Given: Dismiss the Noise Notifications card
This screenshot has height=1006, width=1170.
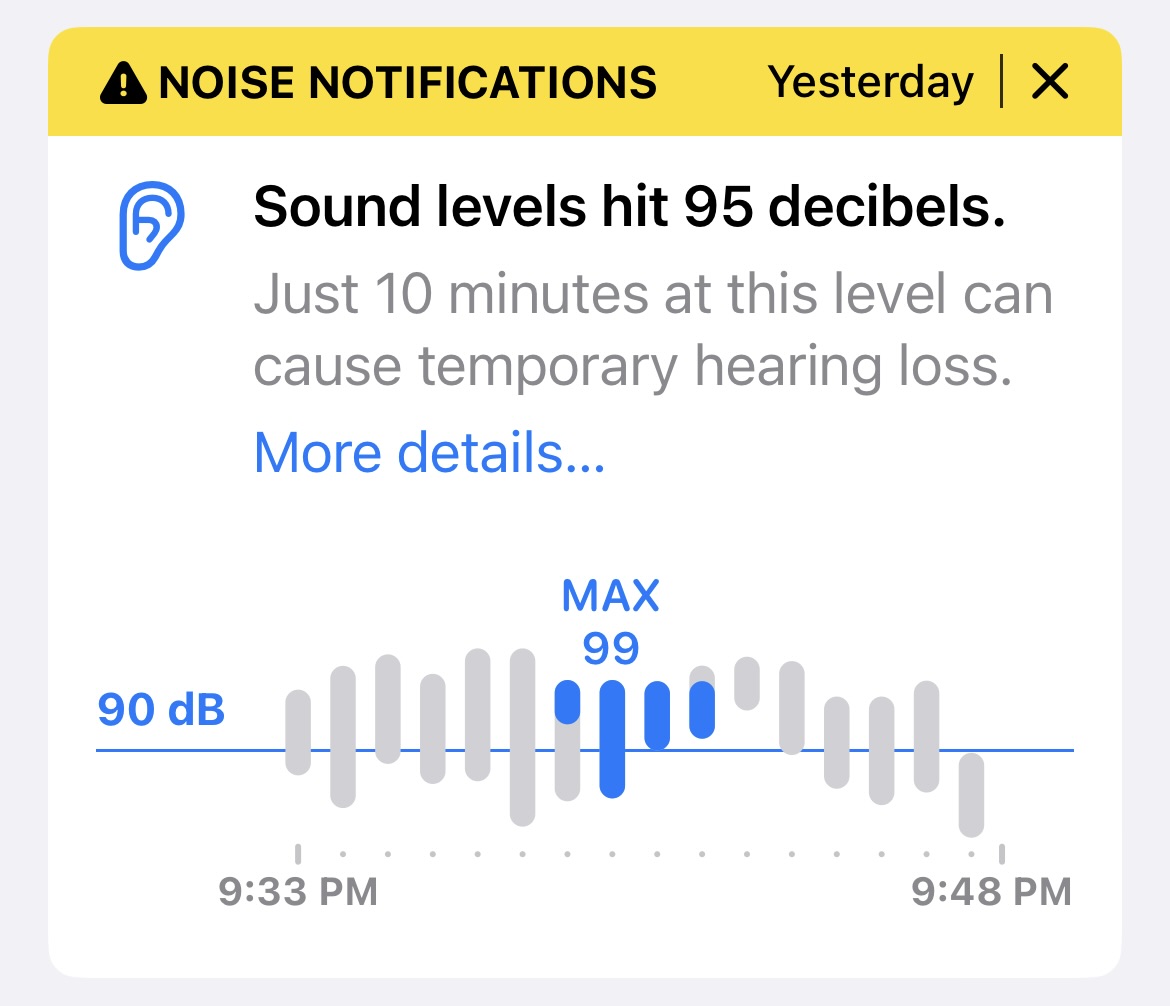Looking at the screenshot, I should coord(1050,82).
